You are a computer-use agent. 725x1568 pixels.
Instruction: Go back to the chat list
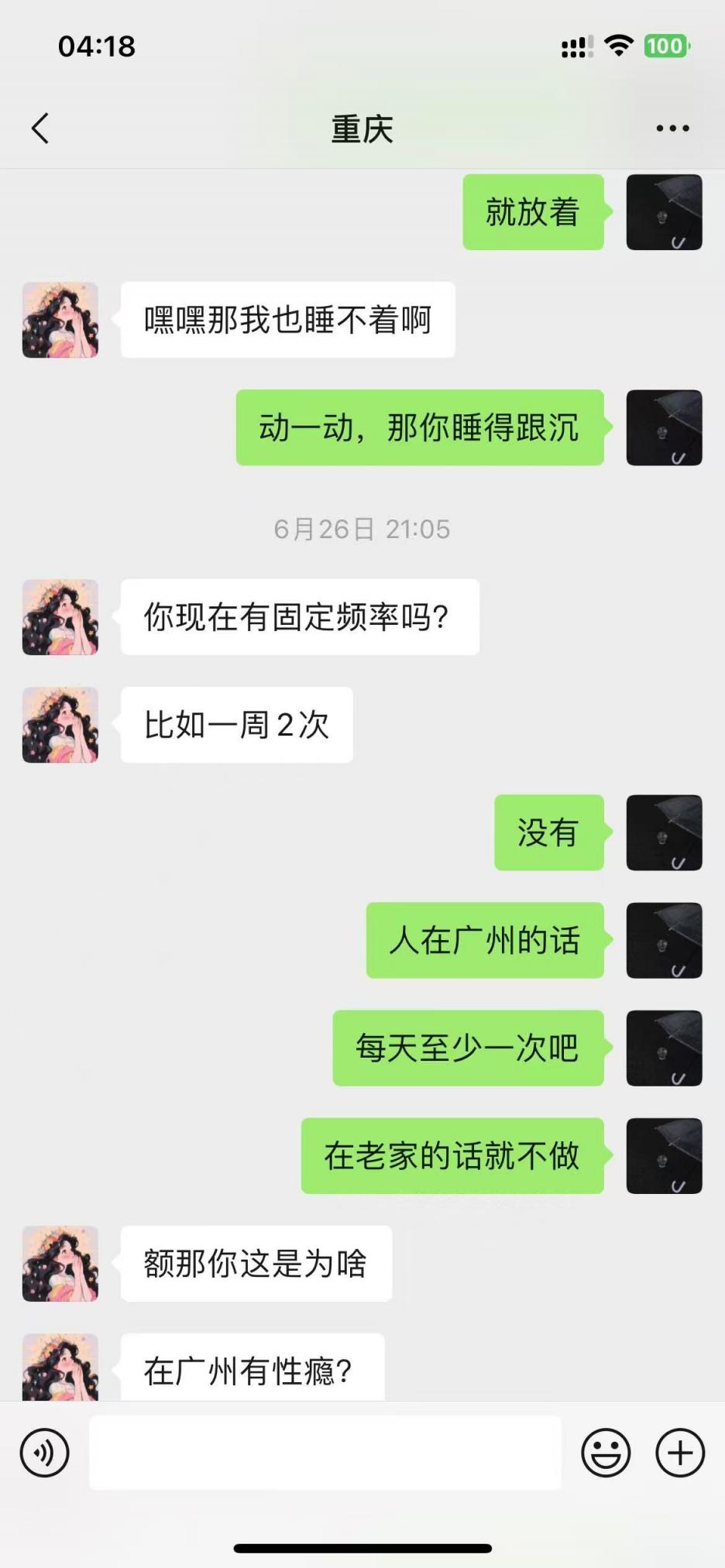(x=40, y=129)
